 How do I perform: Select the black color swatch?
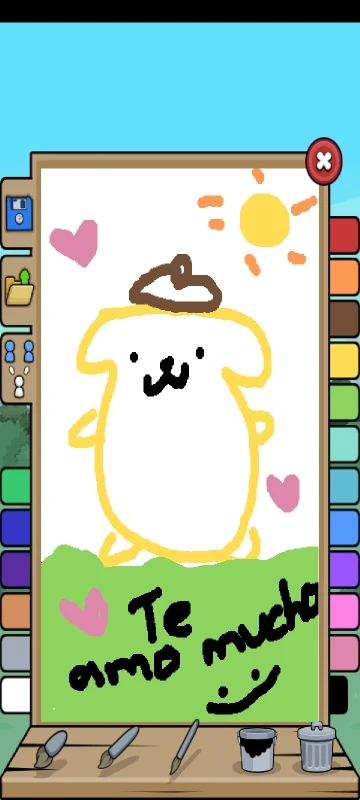tap(339, 694)
